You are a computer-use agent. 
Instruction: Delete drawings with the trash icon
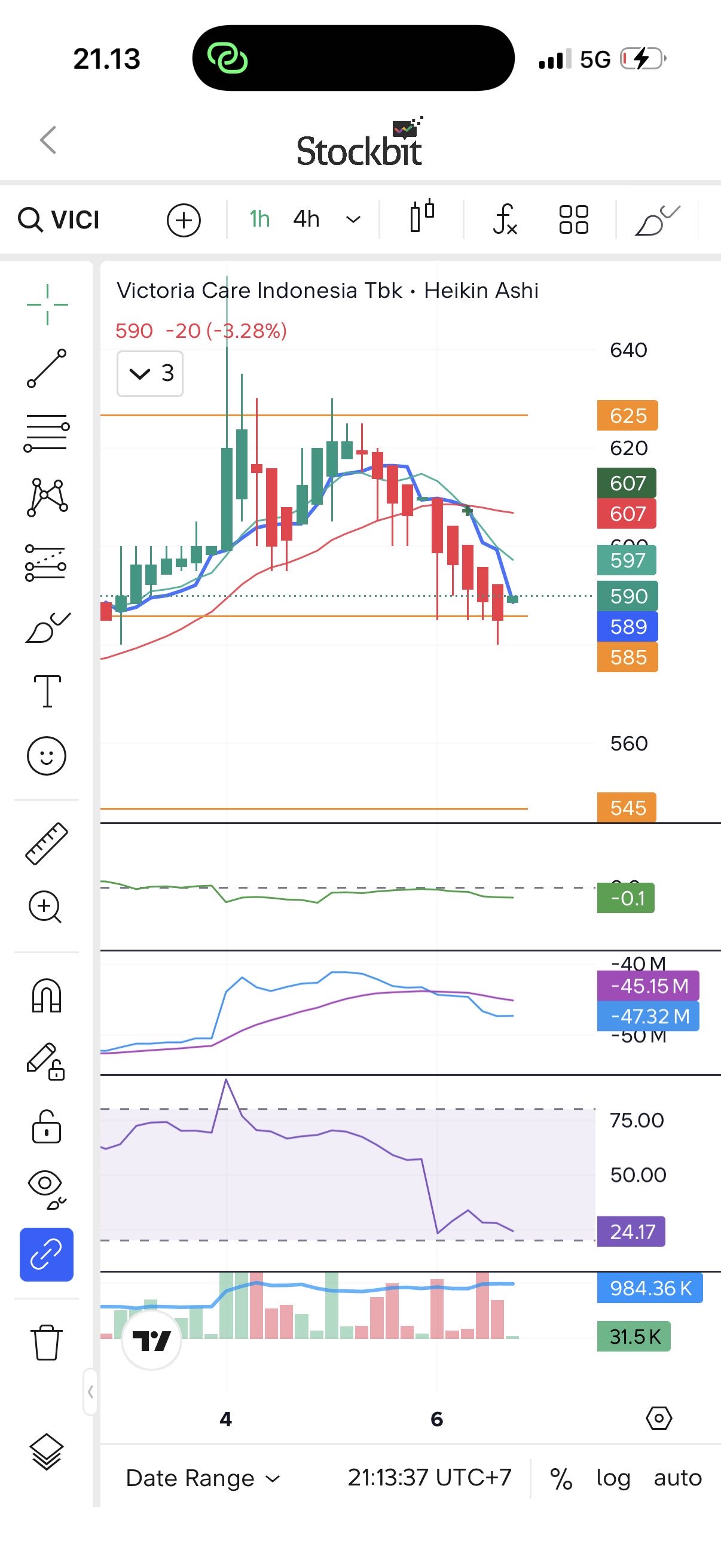coord(46,1341)
